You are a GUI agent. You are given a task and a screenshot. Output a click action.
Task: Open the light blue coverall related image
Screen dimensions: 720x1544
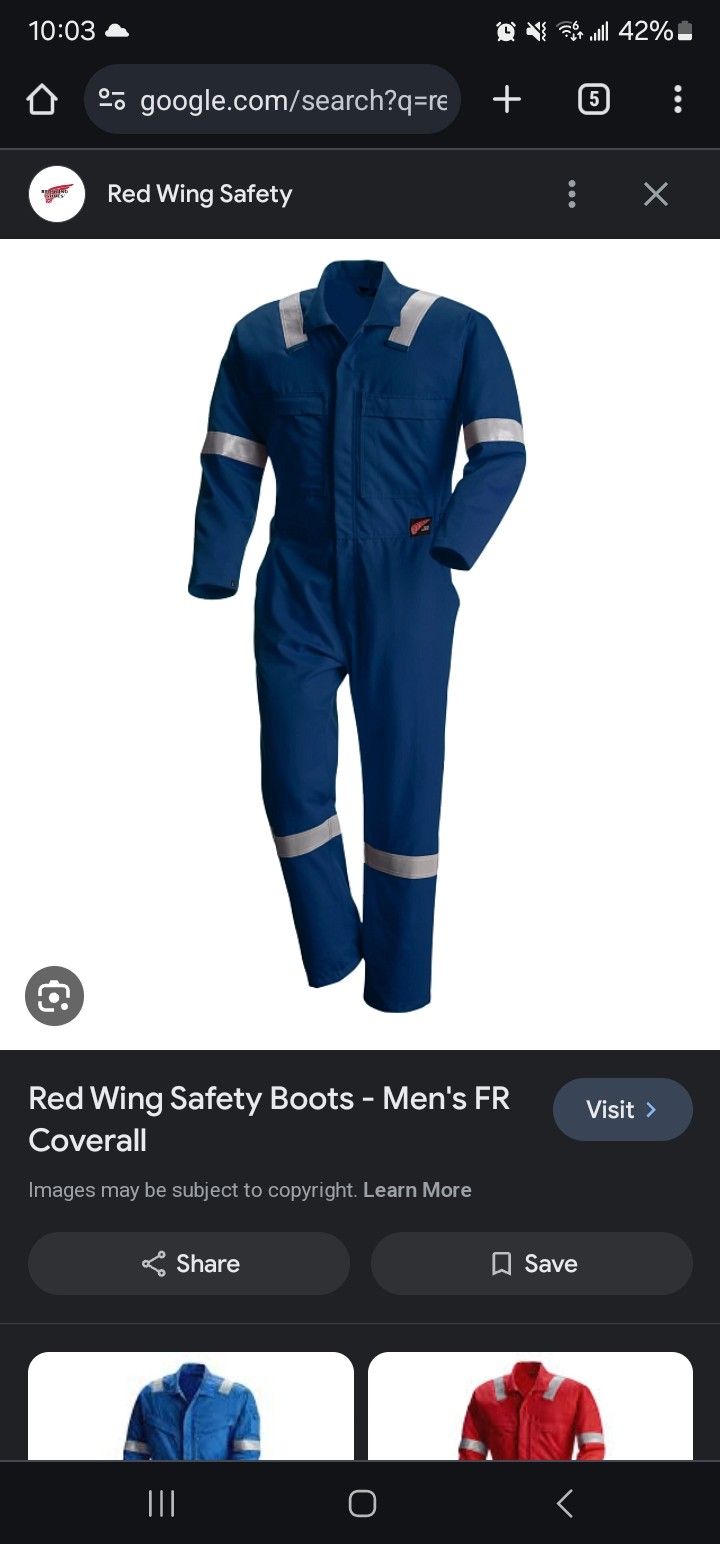(191, 1406)
